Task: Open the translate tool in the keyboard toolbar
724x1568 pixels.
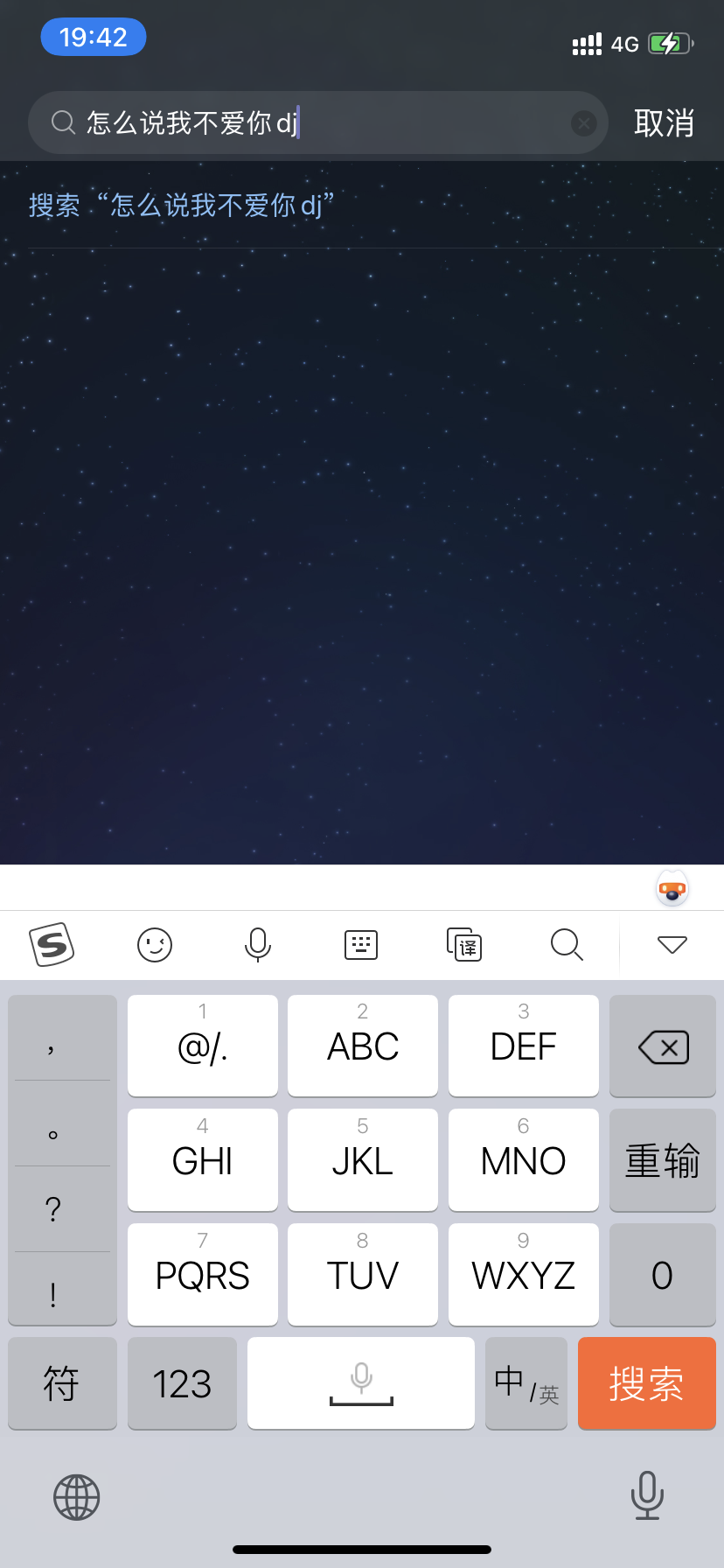Action: 464,945
